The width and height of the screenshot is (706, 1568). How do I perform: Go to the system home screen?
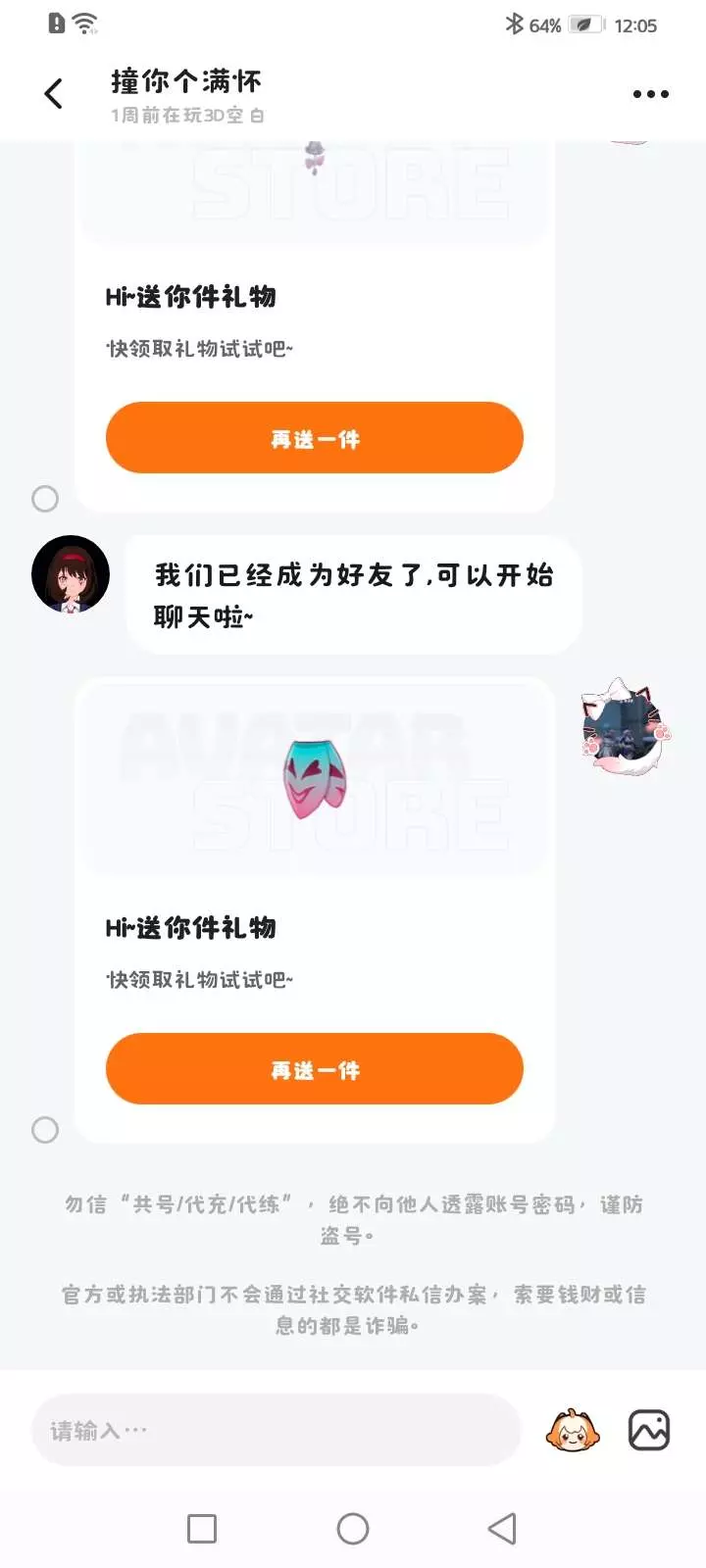coord(353,1528)
